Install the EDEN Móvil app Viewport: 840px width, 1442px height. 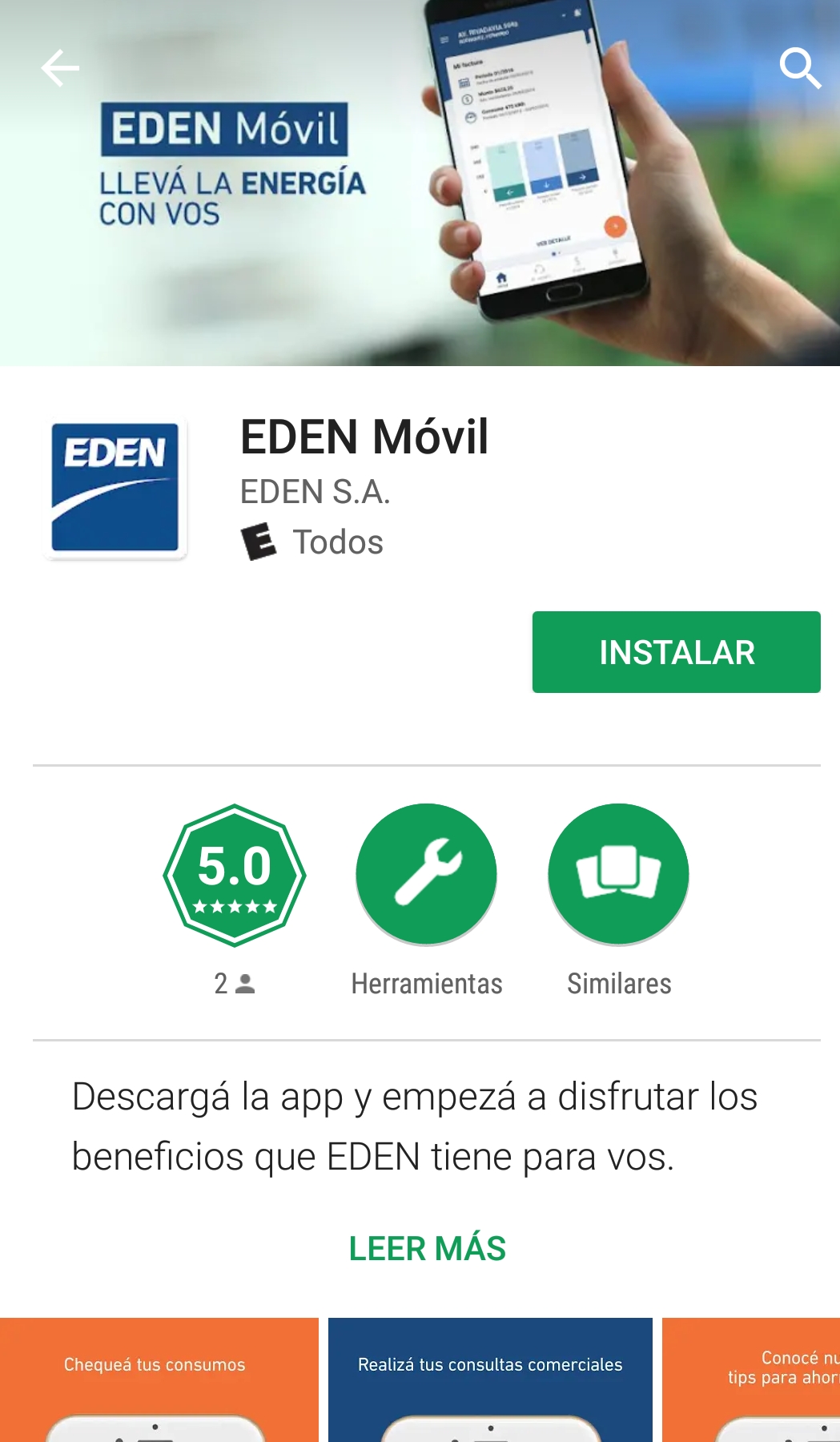pyautogui.click(x=676, y=652)
